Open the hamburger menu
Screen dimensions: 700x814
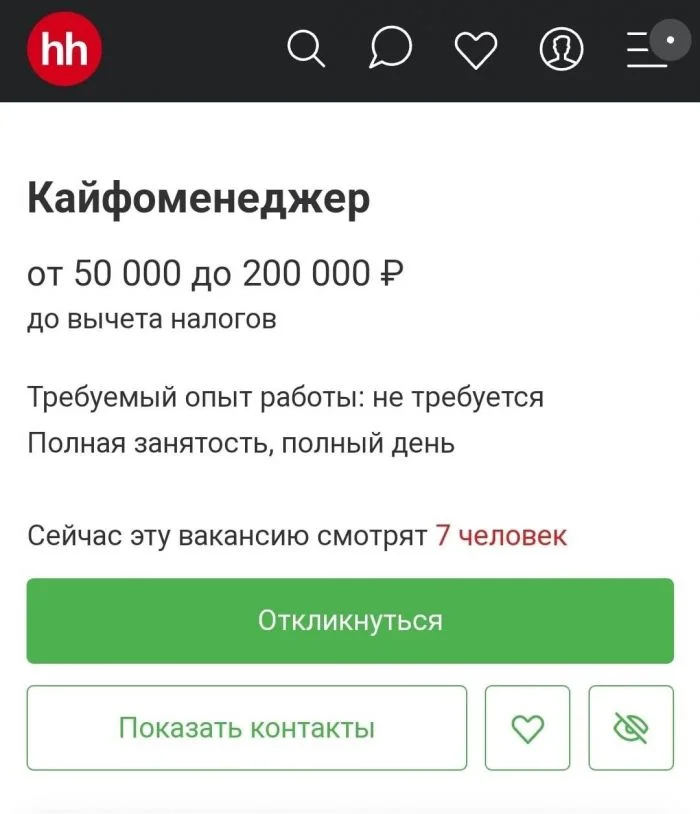coord(647,50)
